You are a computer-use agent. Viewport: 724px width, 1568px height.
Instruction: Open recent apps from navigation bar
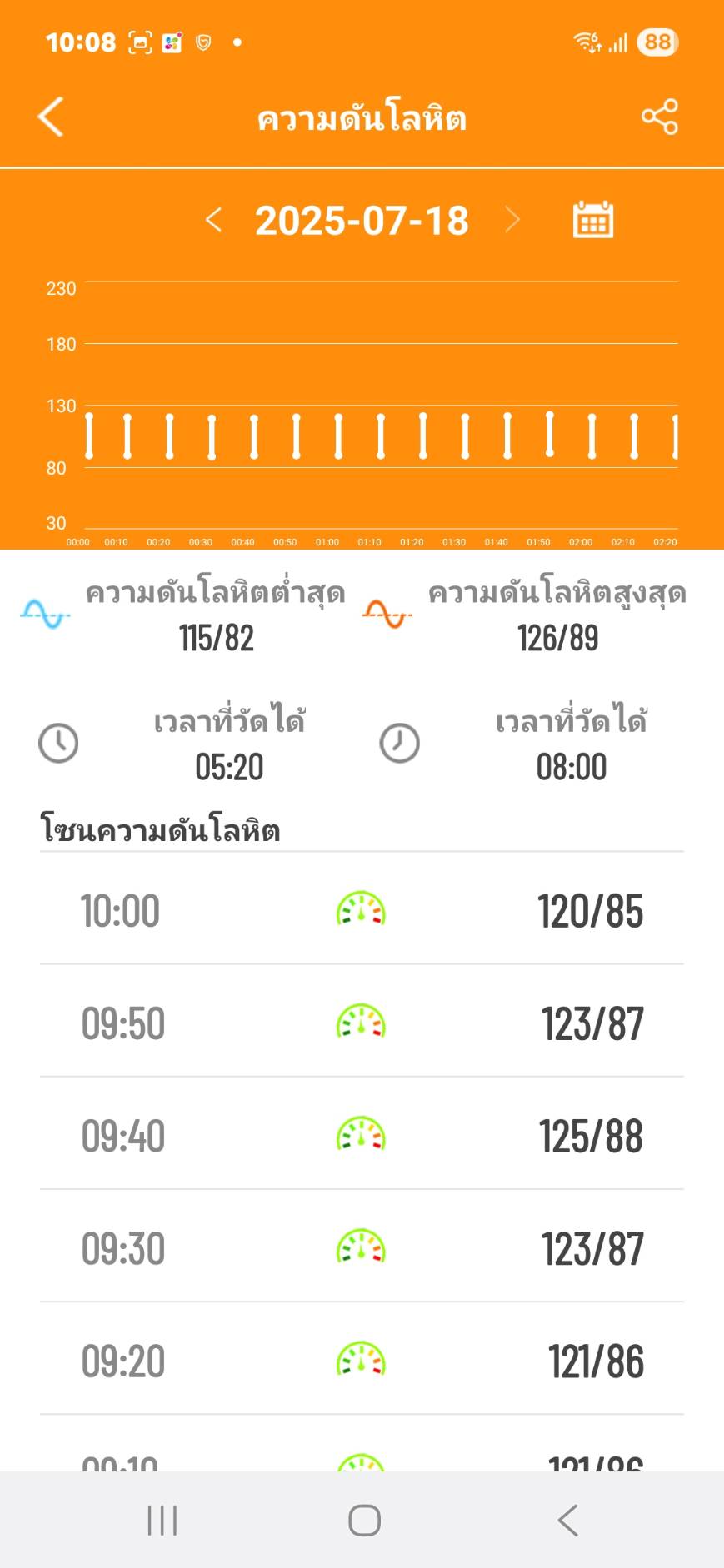(162, 1520)
